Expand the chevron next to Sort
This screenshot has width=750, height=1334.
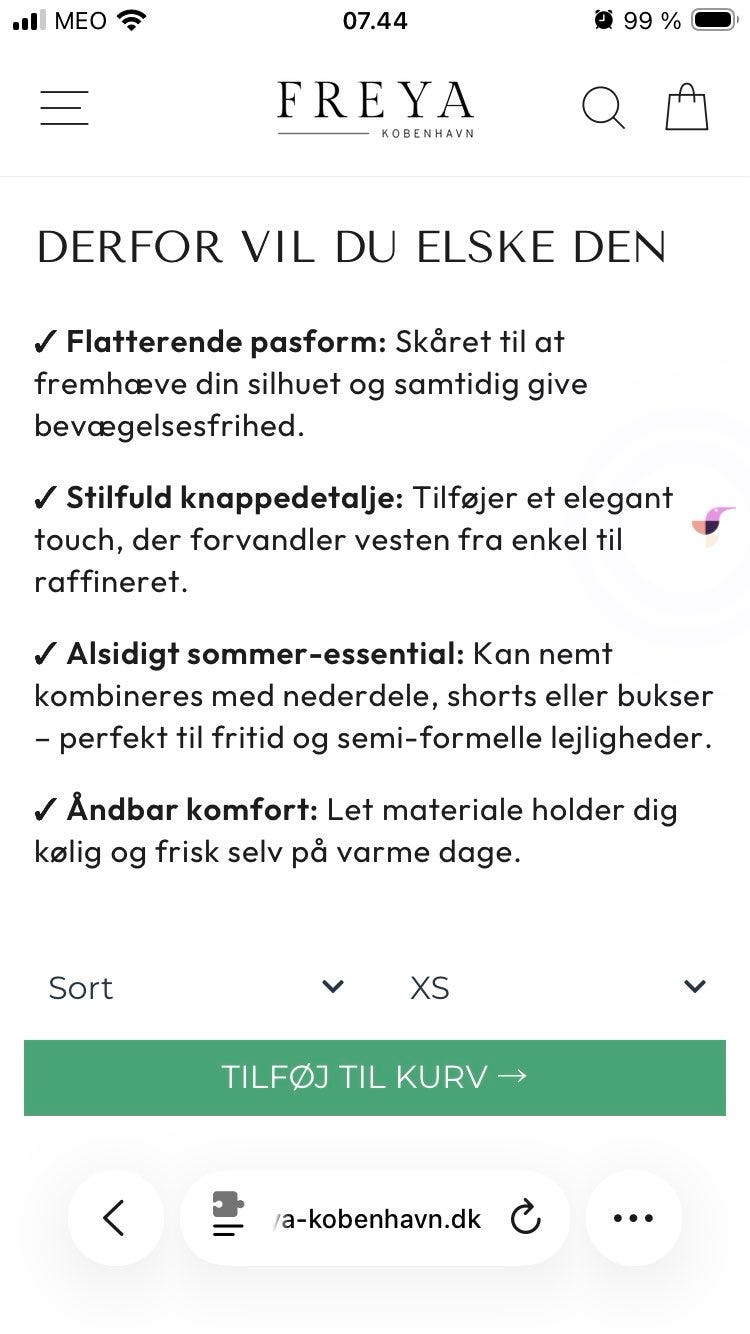332,987
